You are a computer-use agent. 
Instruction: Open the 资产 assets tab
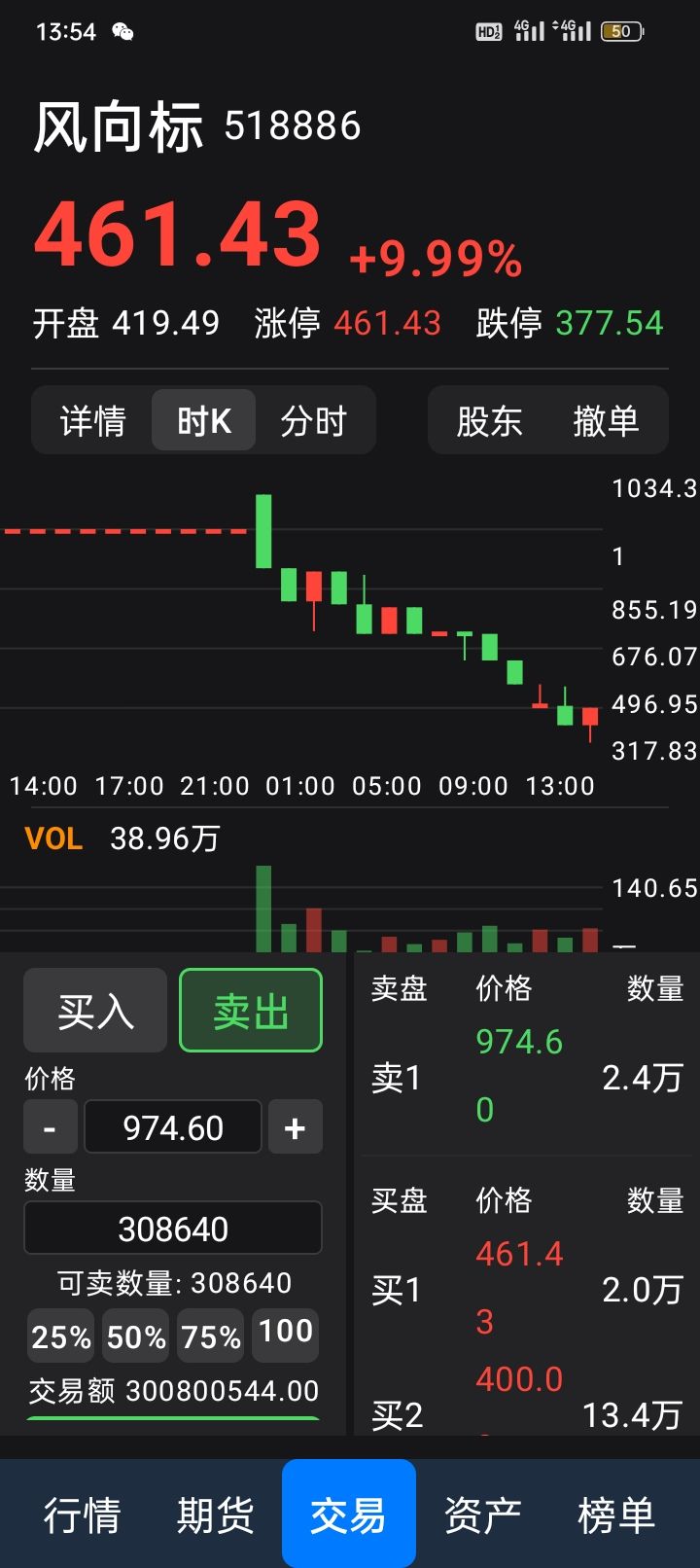(482, 1515)
